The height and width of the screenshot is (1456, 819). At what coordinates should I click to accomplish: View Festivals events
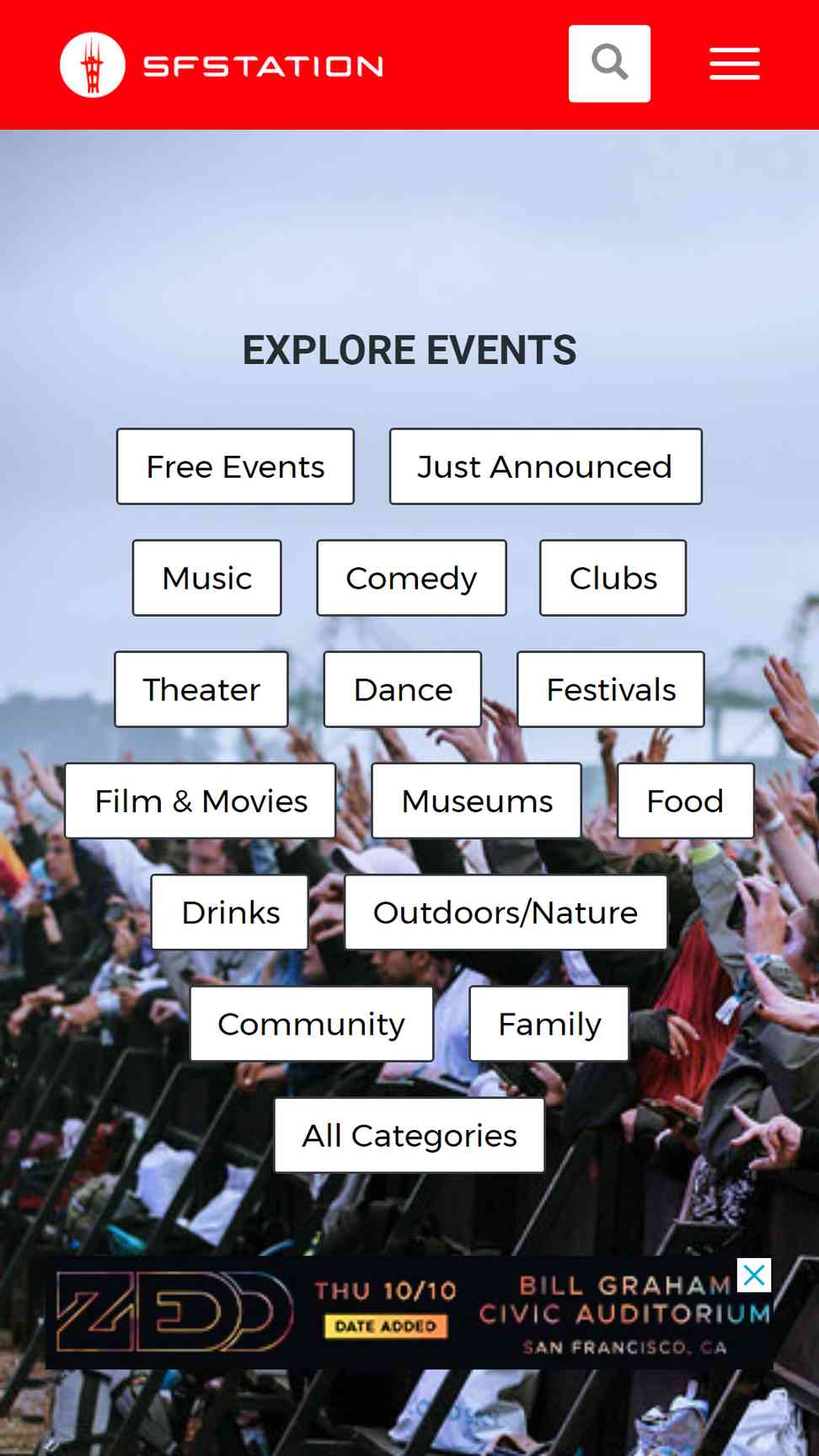coord(611,689)
